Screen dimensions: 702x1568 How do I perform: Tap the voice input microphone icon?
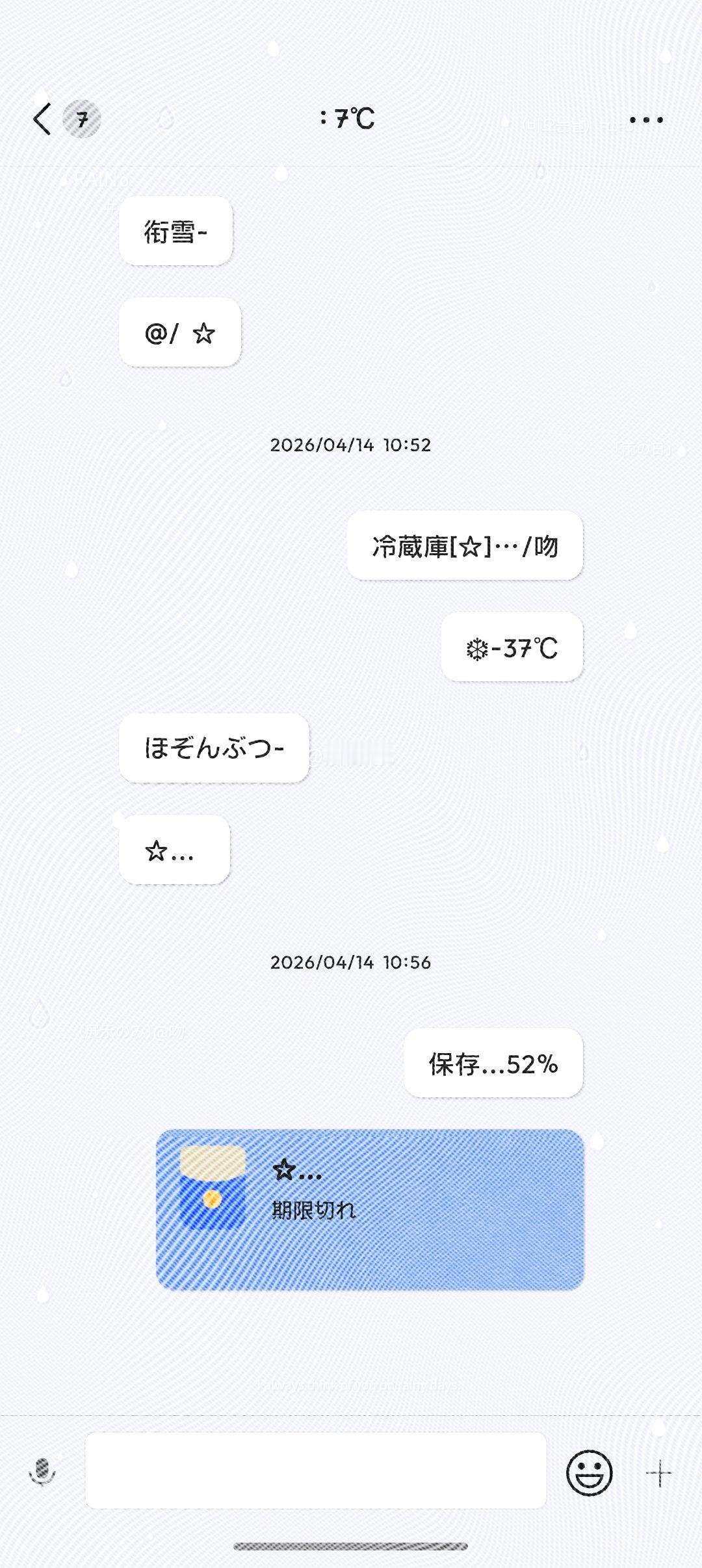pyautogui.click(x=42, y=1472)
